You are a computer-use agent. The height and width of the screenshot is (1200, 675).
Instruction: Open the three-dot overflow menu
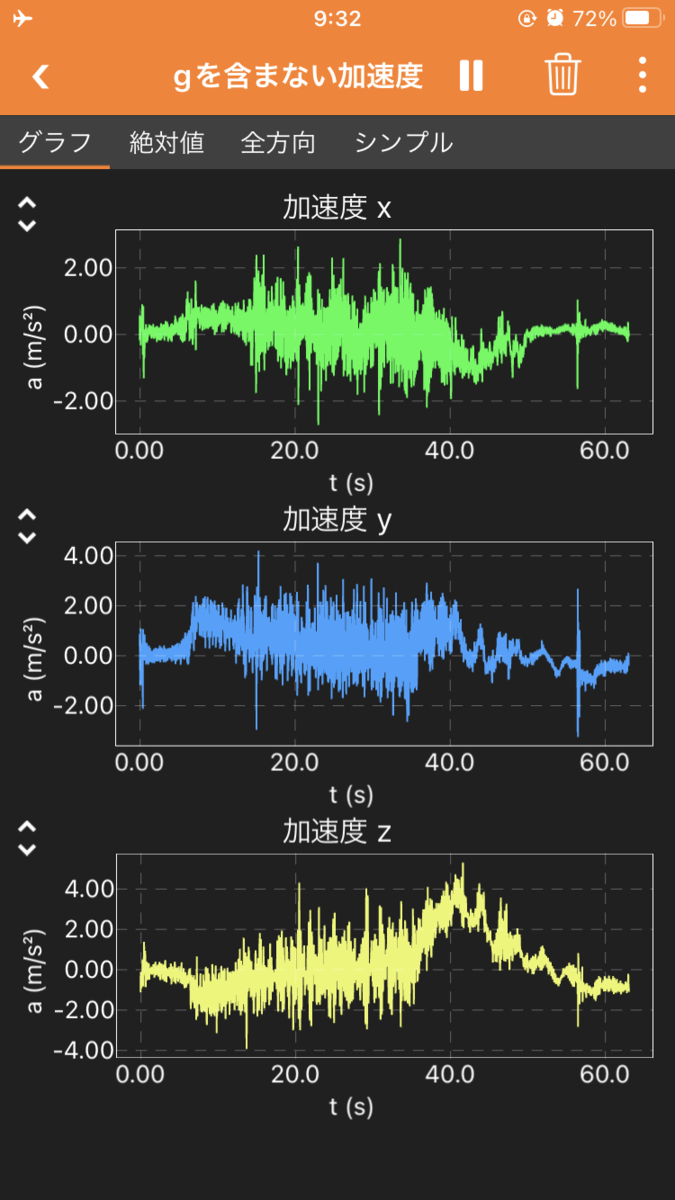tap(642, 76)
